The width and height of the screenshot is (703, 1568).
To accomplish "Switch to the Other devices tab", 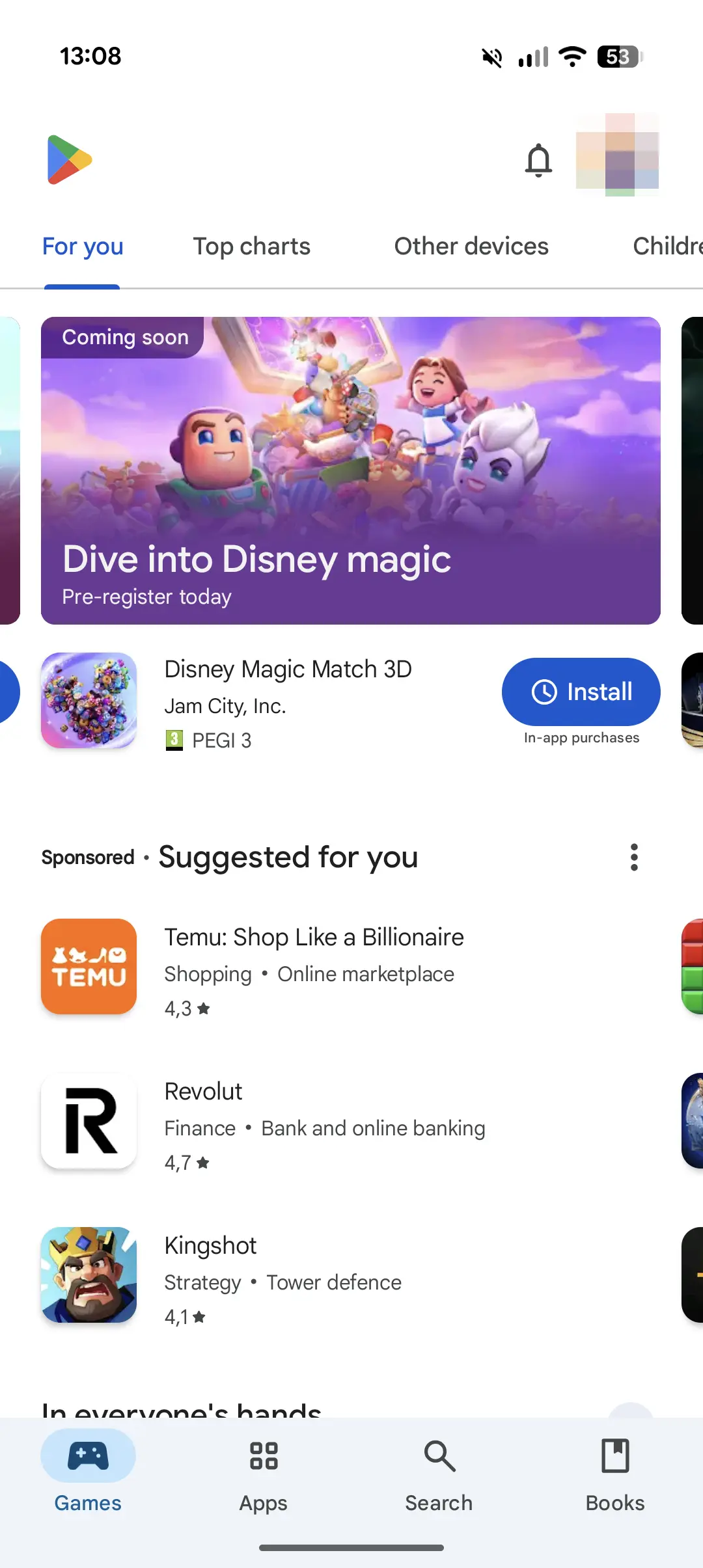I will [x=471, y=247].
